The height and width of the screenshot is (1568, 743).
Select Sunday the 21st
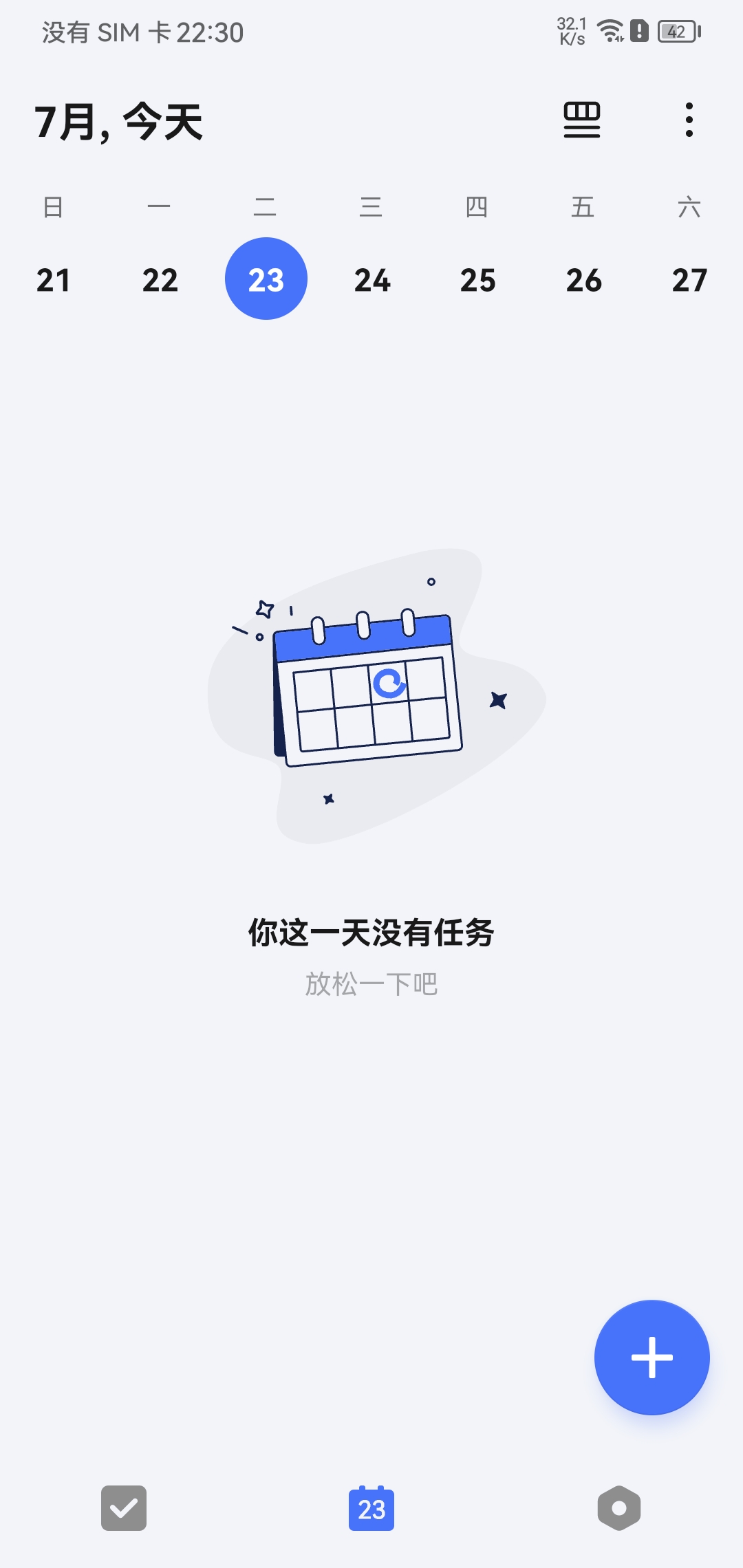pyautogui.click(x=53, y=280)
